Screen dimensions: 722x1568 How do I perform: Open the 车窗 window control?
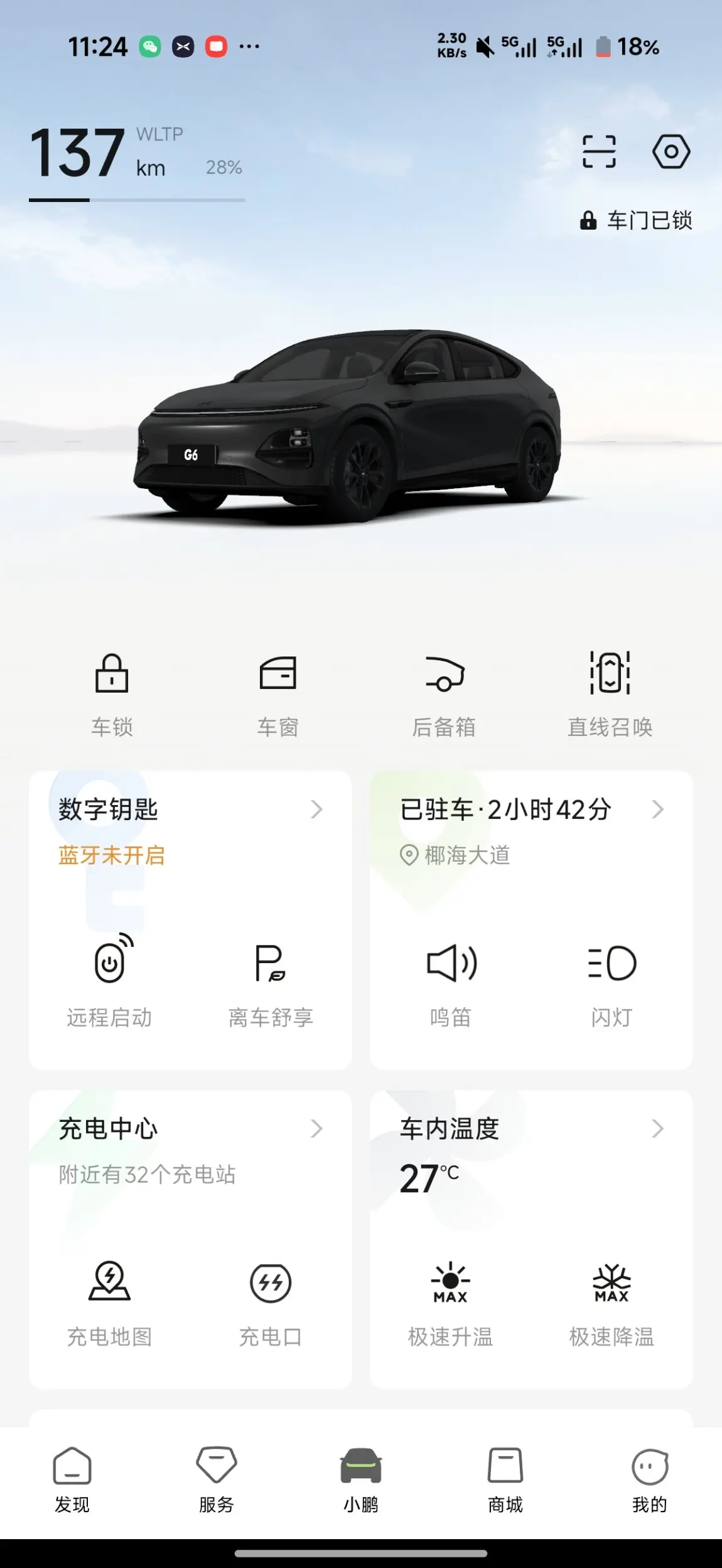click(277, 693)
